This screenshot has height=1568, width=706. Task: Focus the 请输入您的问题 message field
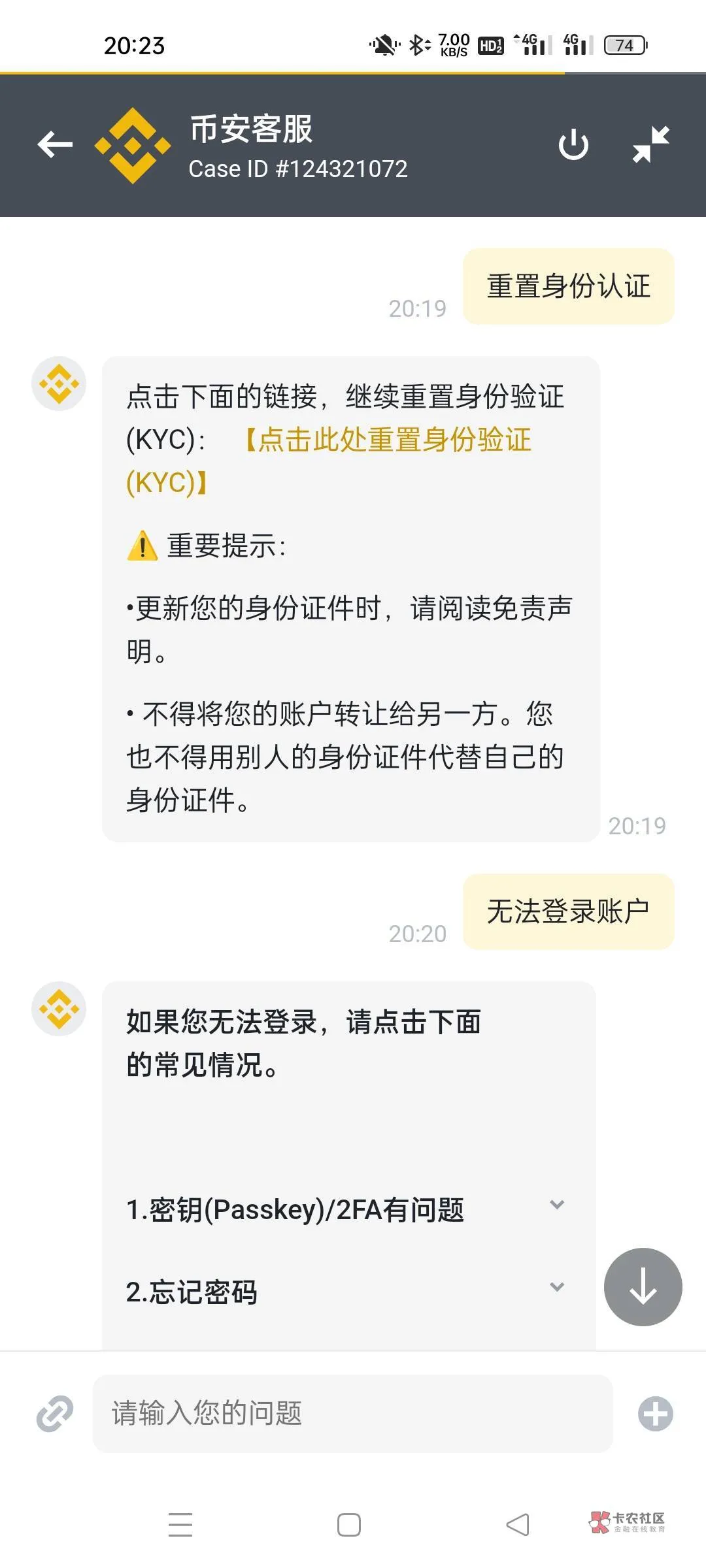point(352,1413)
